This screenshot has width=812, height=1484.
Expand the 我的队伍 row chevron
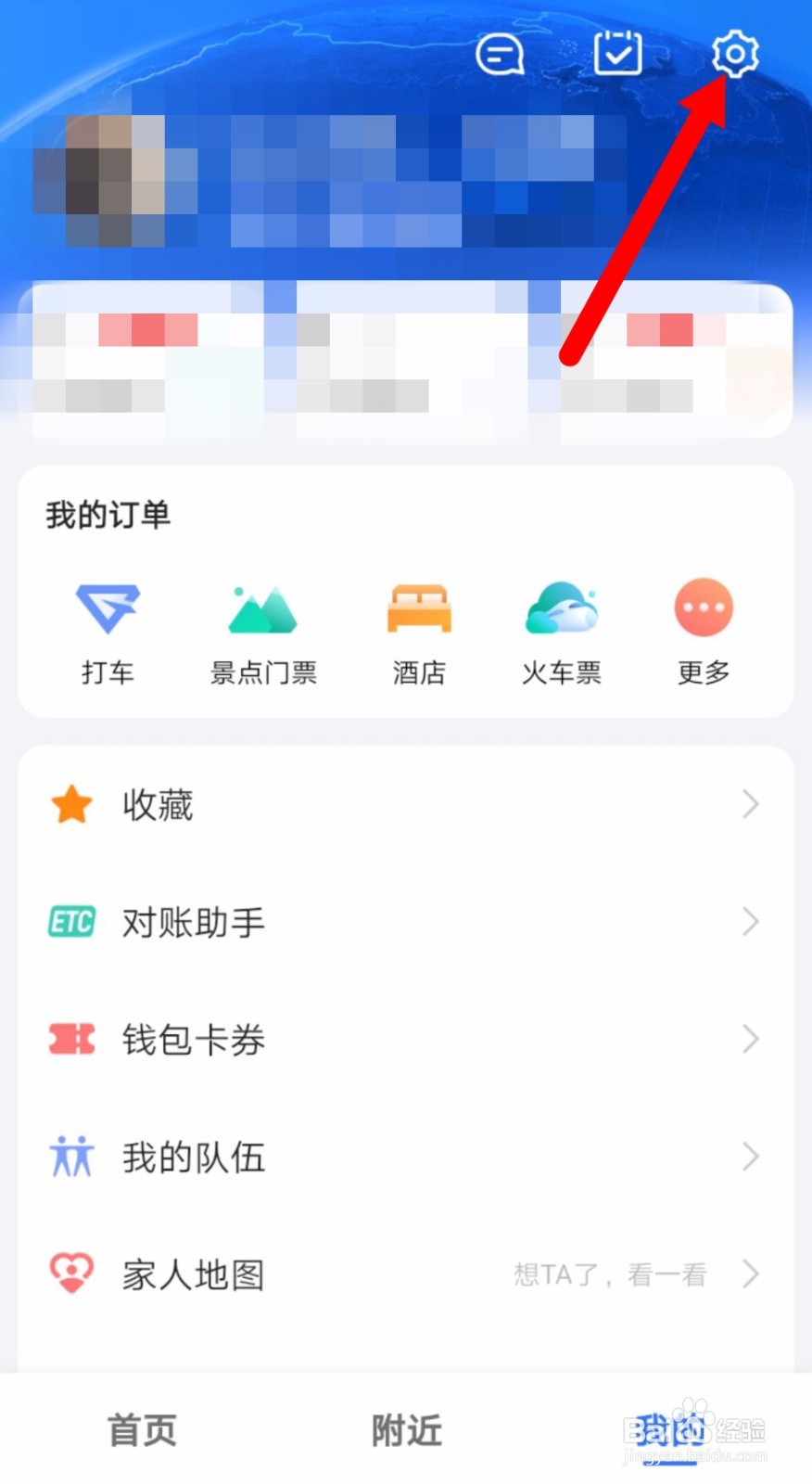[751, 1157]
